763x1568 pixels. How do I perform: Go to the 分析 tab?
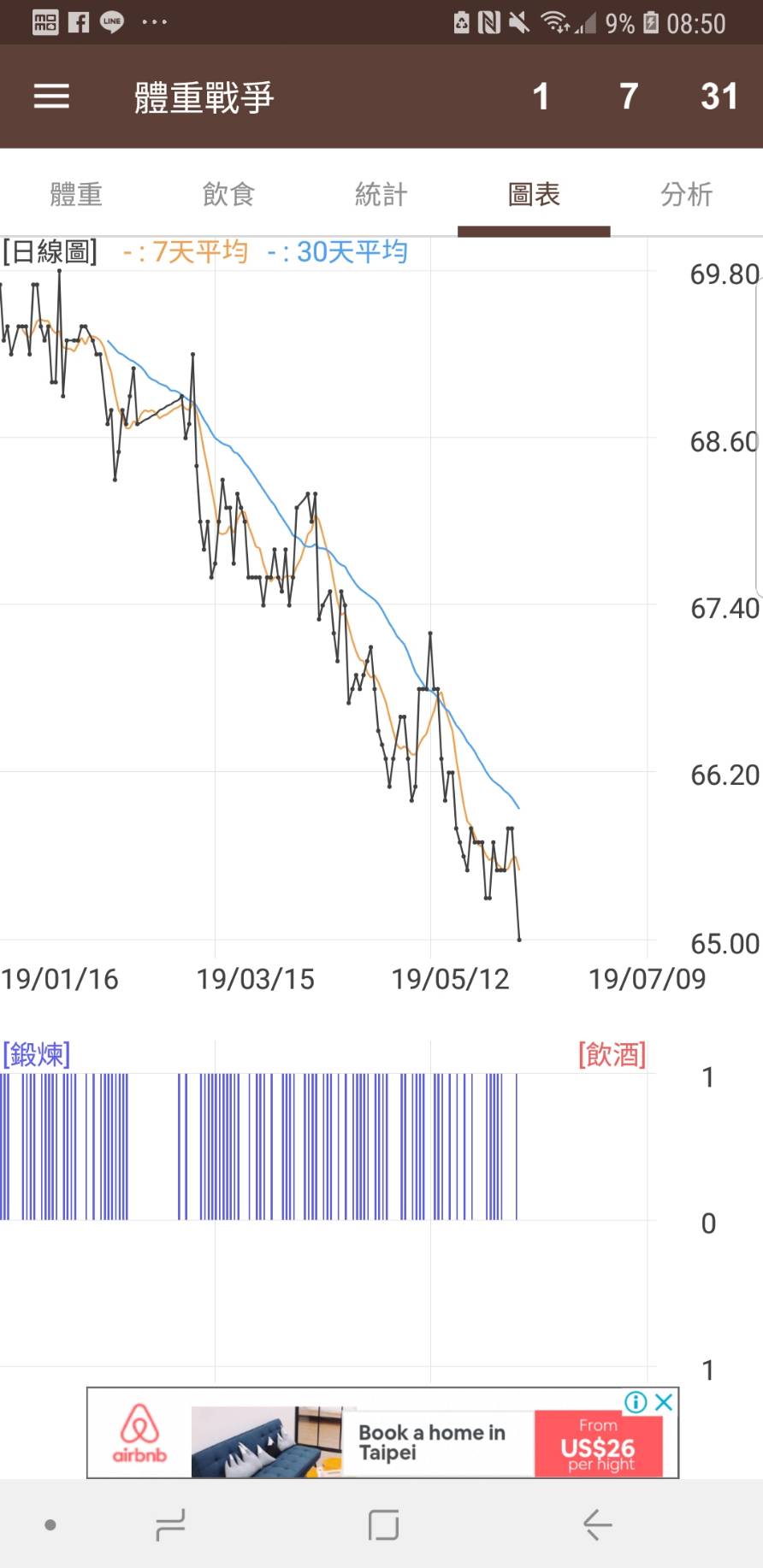point(686,194)
